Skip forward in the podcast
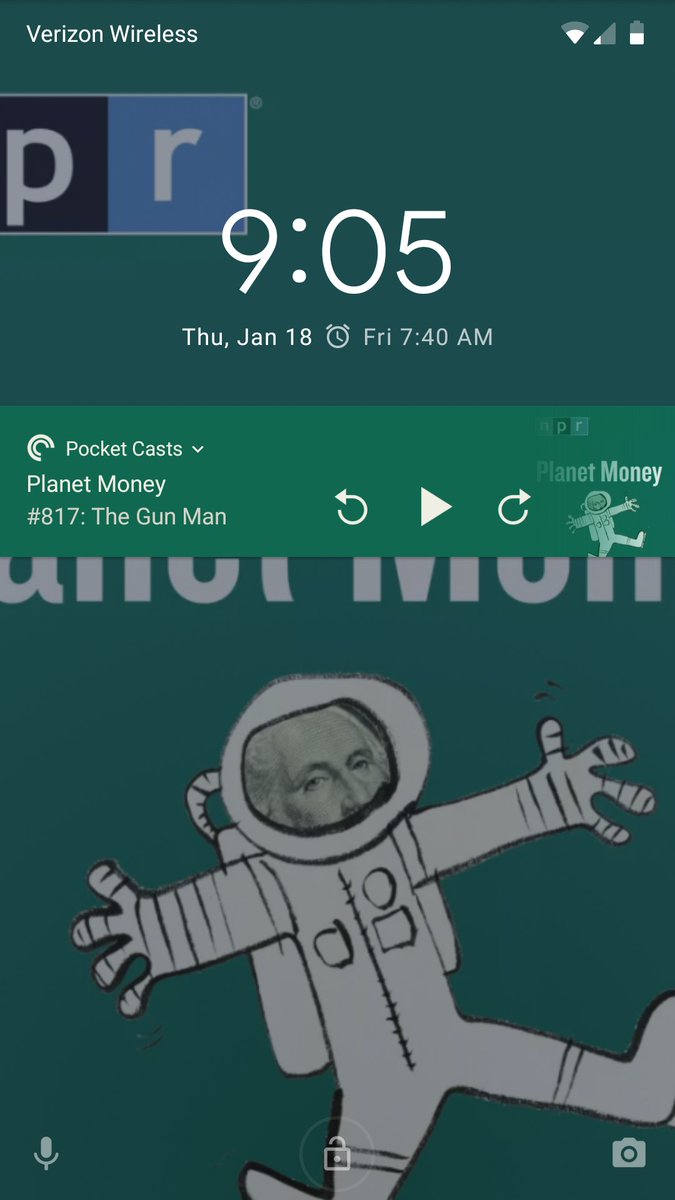675x1200 pixels. coord(514,509)
